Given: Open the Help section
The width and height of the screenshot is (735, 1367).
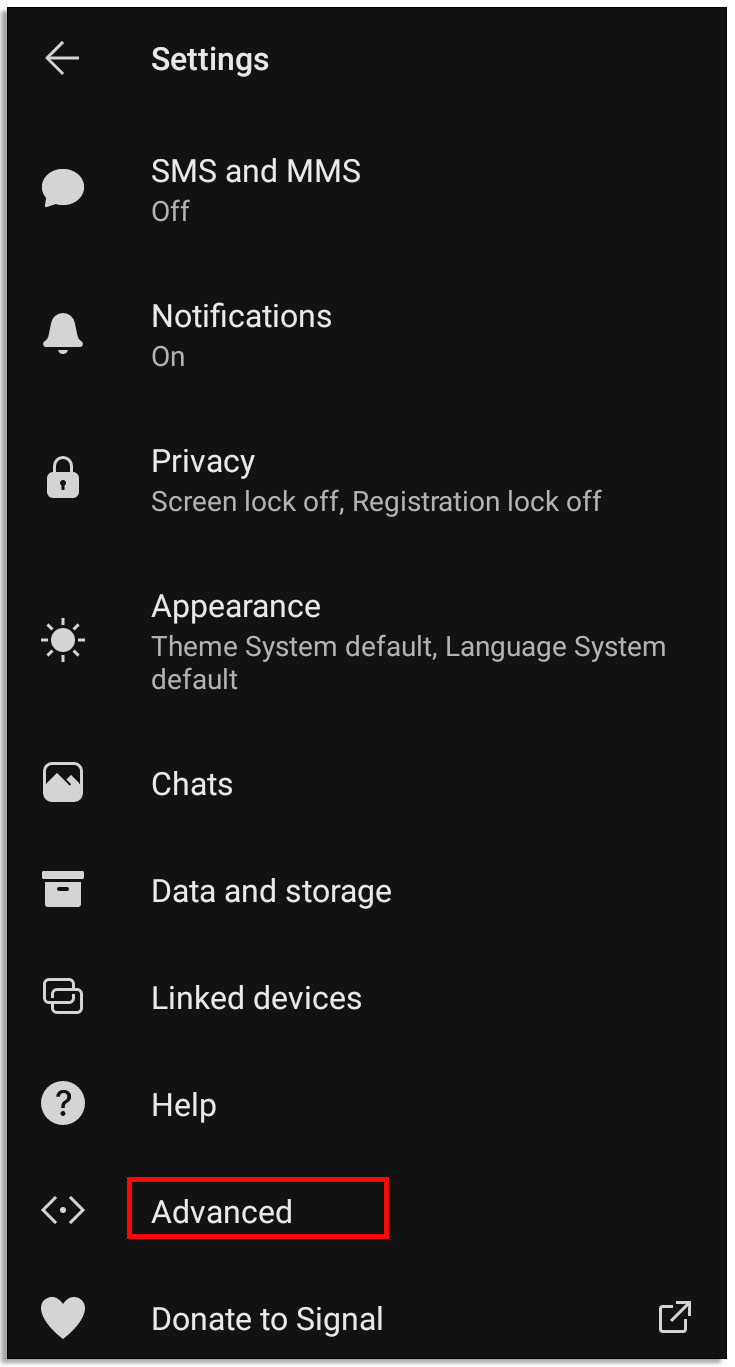Looking at the screenshot, I should [x=184, y=1105].
